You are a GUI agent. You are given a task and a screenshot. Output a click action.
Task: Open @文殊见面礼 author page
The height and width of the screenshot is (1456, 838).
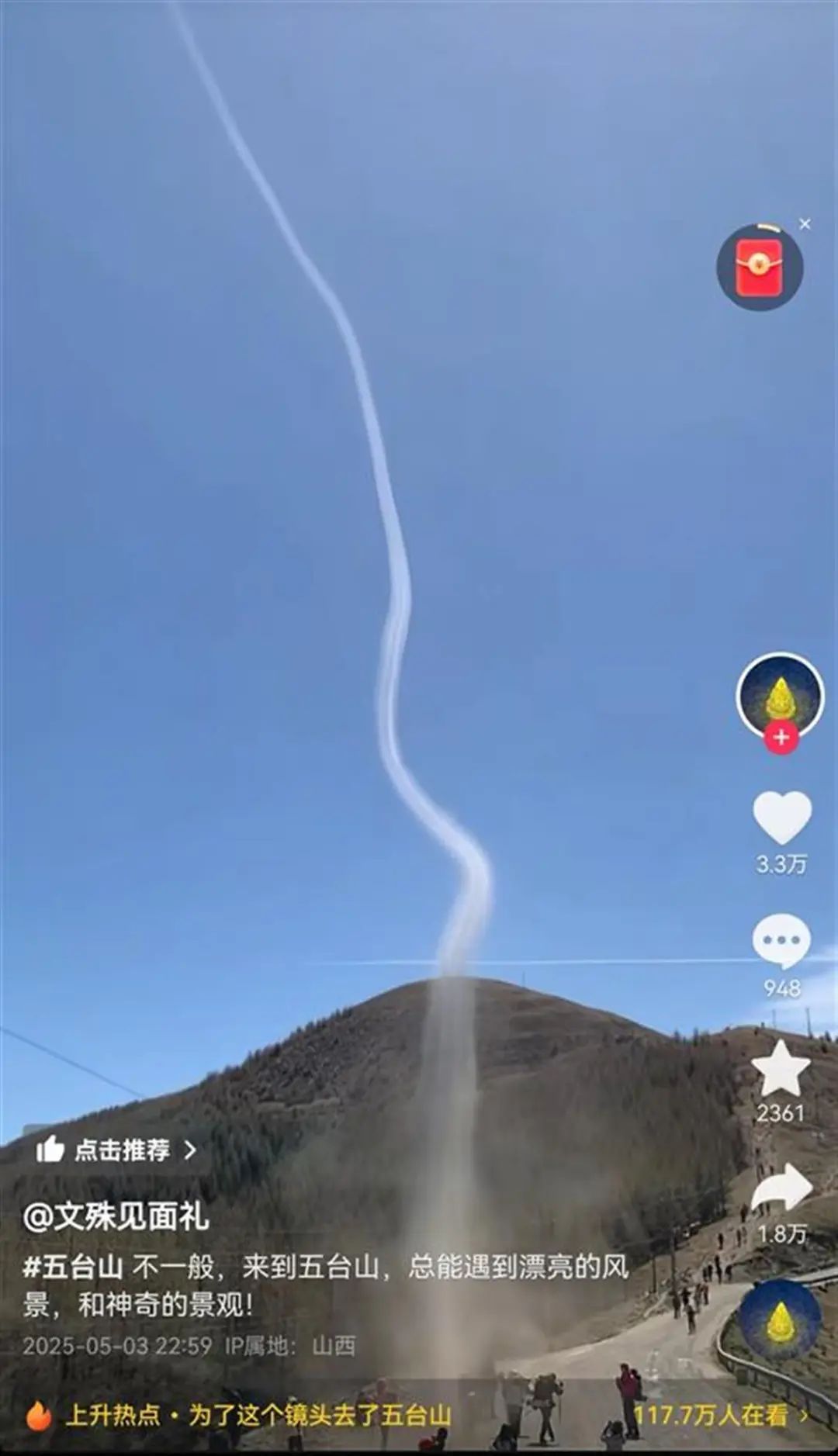(x=116, y=1217)
